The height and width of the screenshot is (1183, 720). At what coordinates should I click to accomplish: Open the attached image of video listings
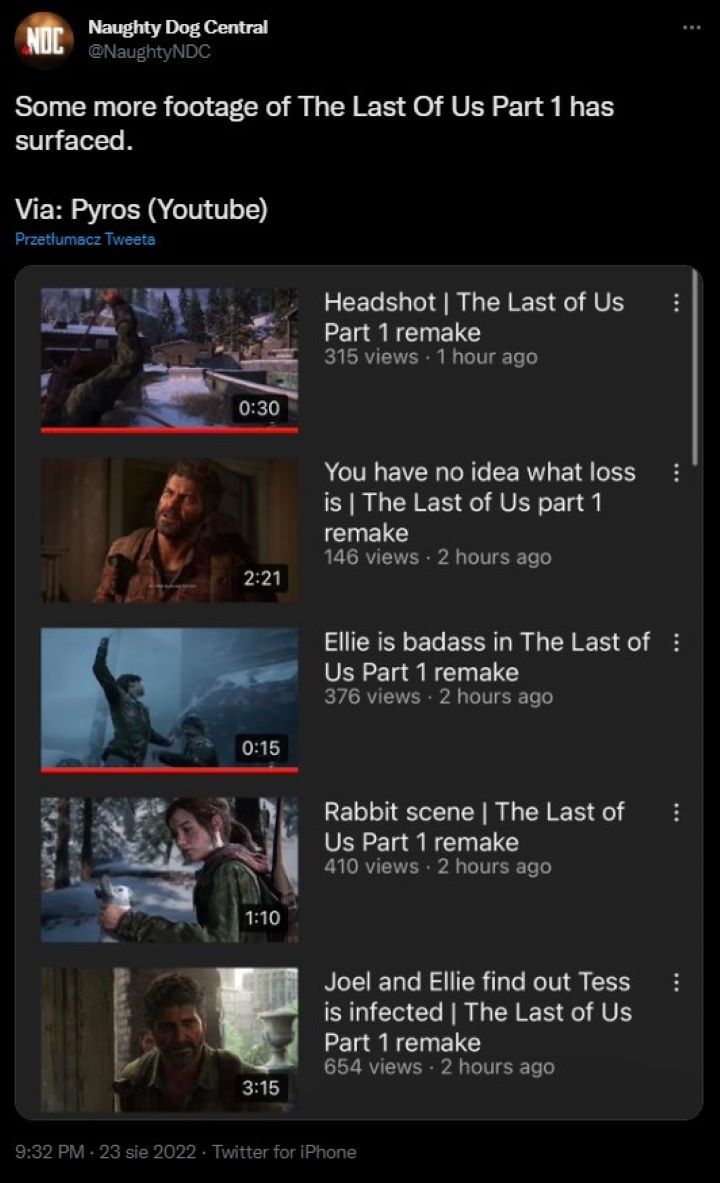[359, 692]
